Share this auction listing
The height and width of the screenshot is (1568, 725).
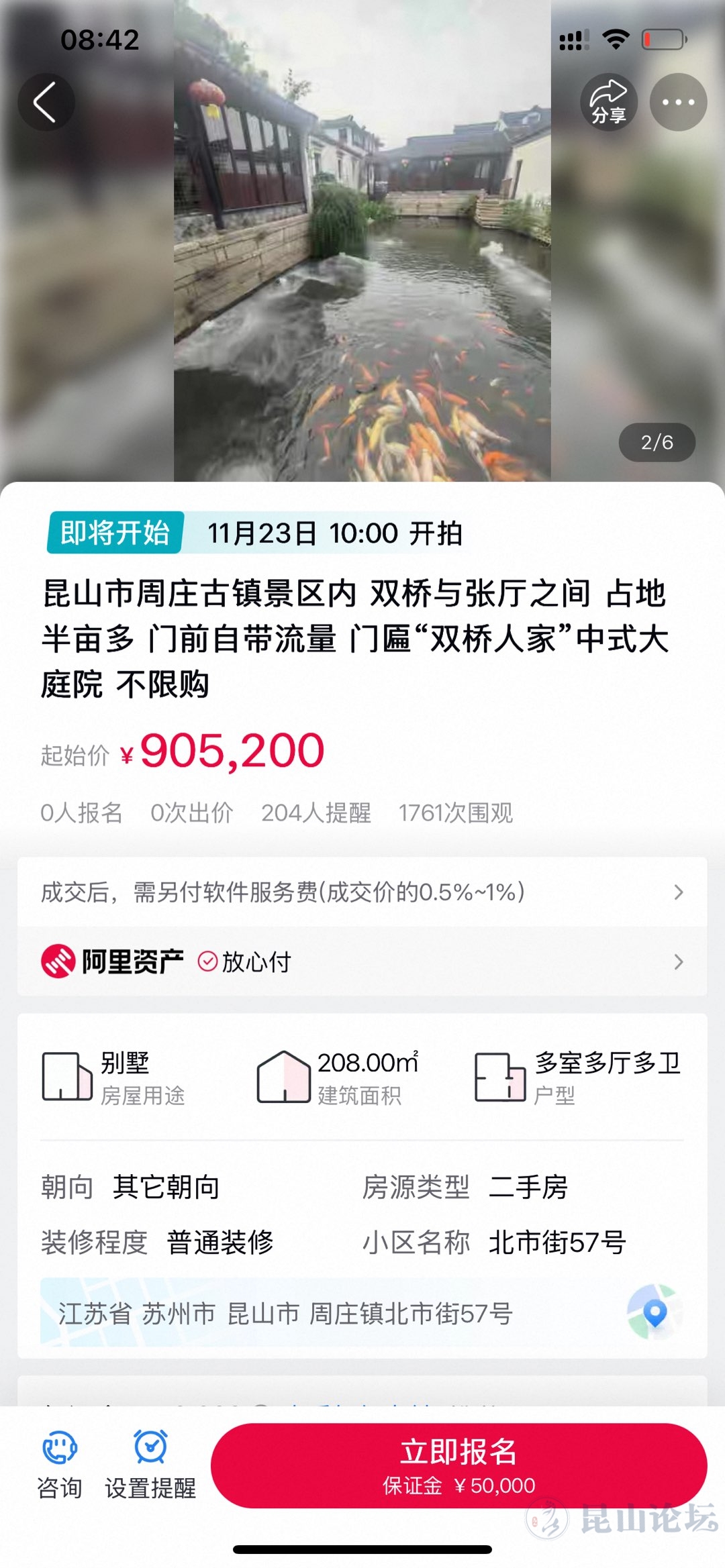(x=608, y=103)
